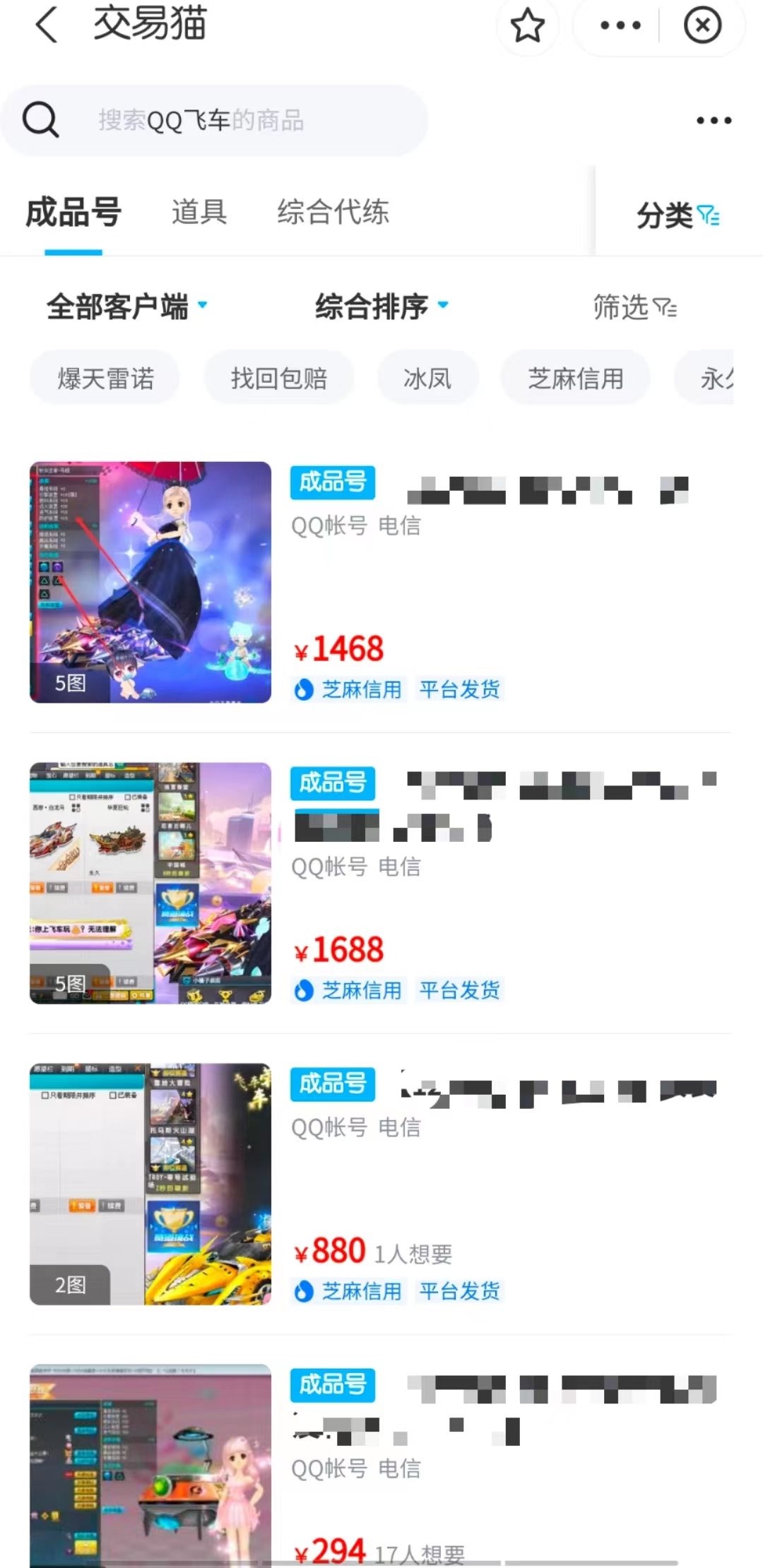This screenshot has width=763, height=1568.
Task: Select the 芝麻信用 filter chip
Action: (576, 379)
